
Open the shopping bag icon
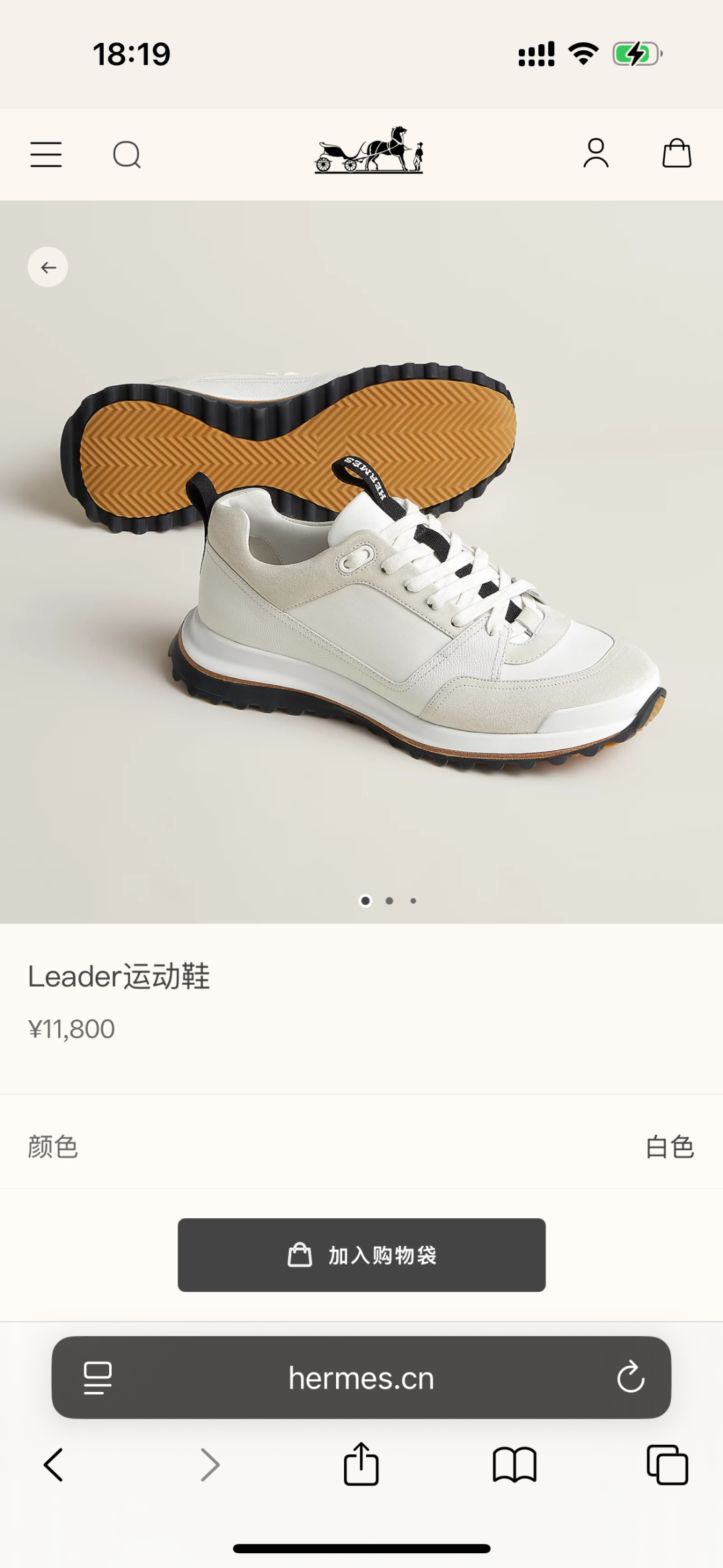[677, 154]
